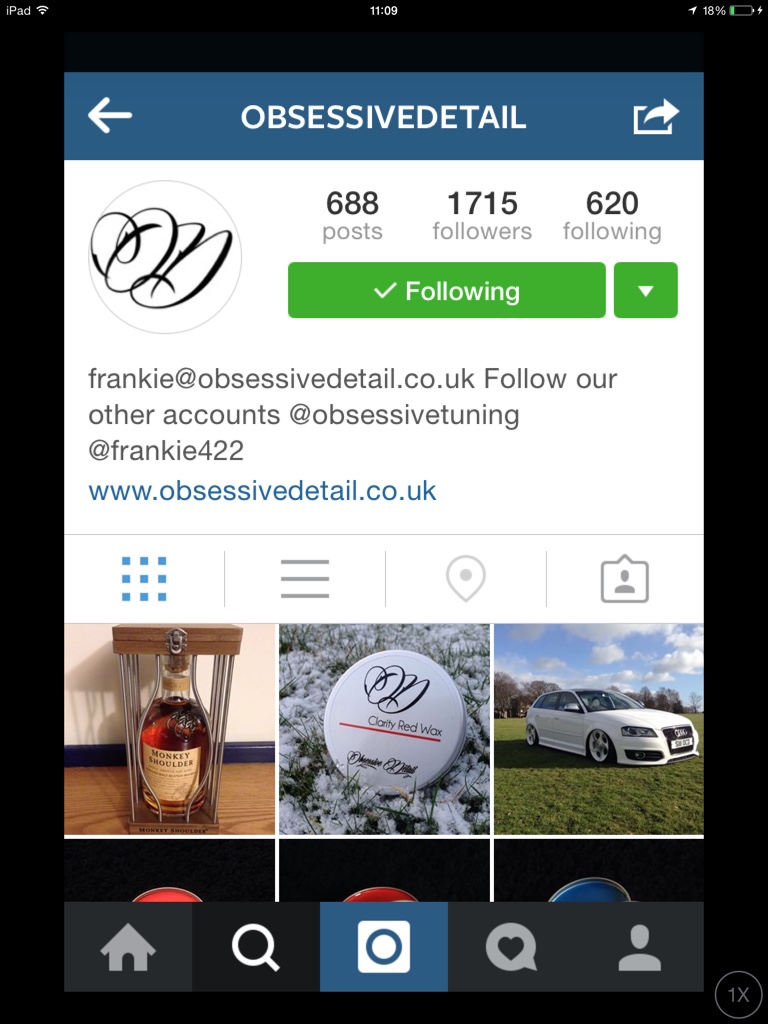Tap the green Following button
The height and width of the screenshot is (1024, 768).
pyautogui.click(x=446, y=291)
